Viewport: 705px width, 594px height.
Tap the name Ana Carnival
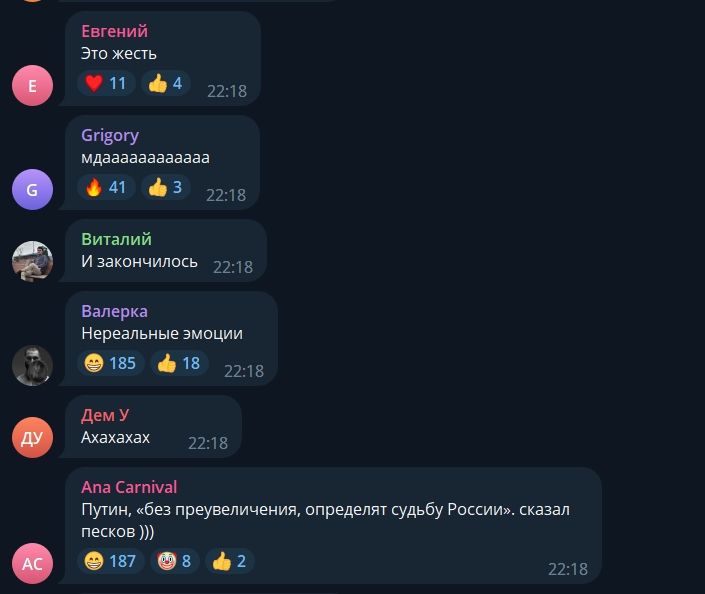[129, 487]
